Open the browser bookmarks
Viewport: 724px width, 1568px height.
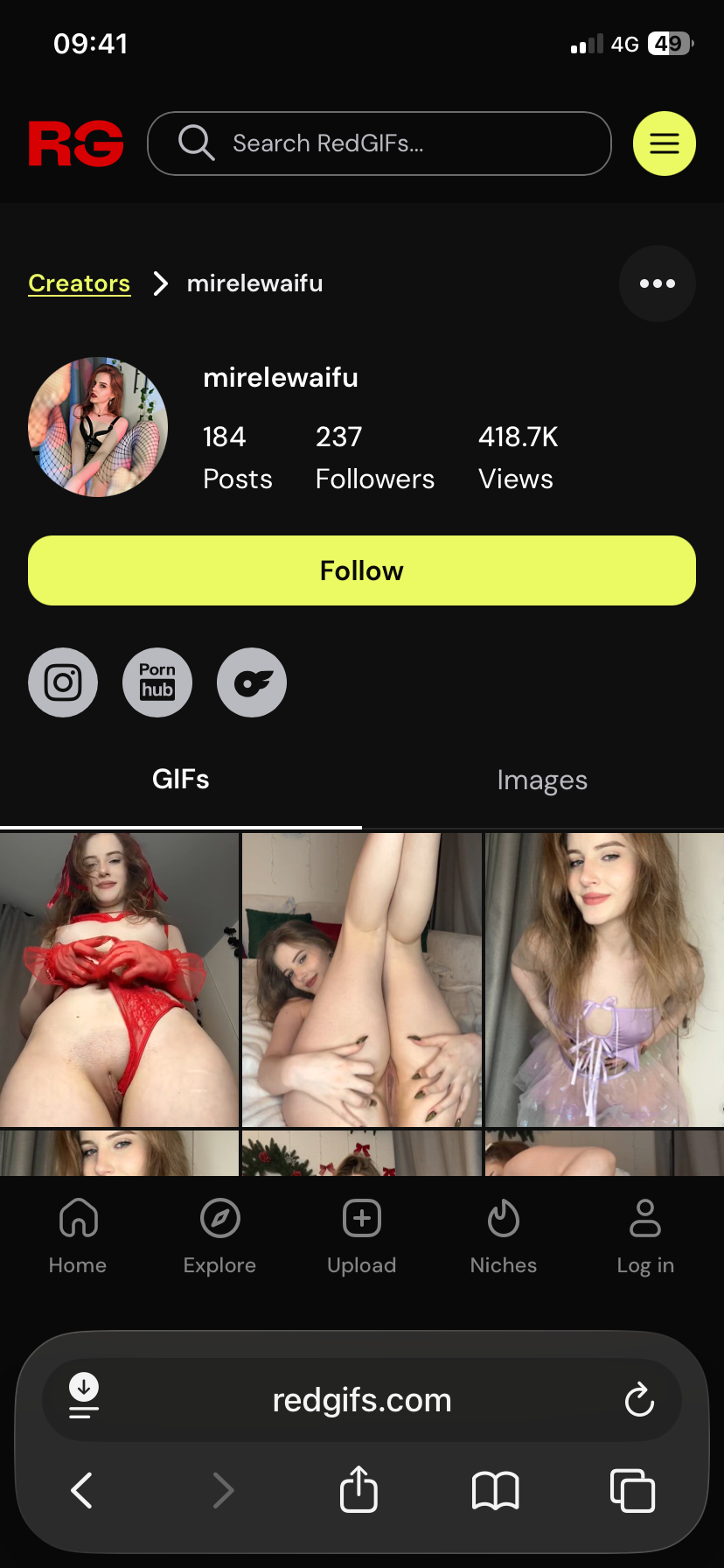[x=496, y=1490]
